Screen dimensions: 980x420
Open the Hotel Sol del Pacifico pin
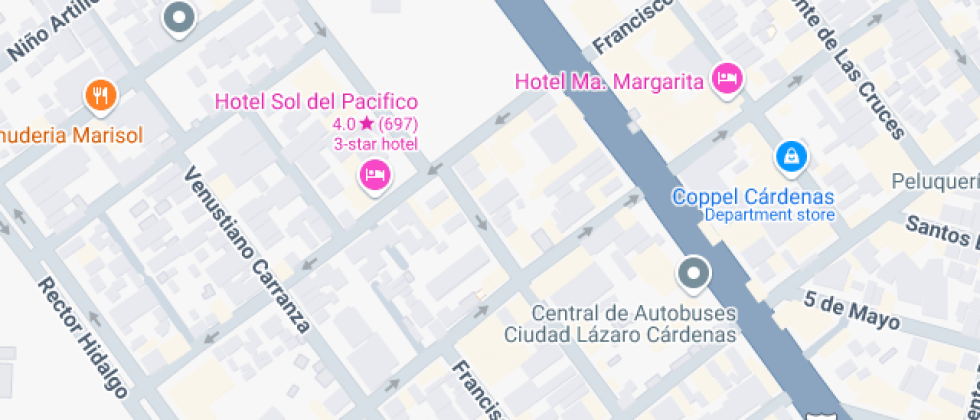pyautogui.click(x=374, y=176)
